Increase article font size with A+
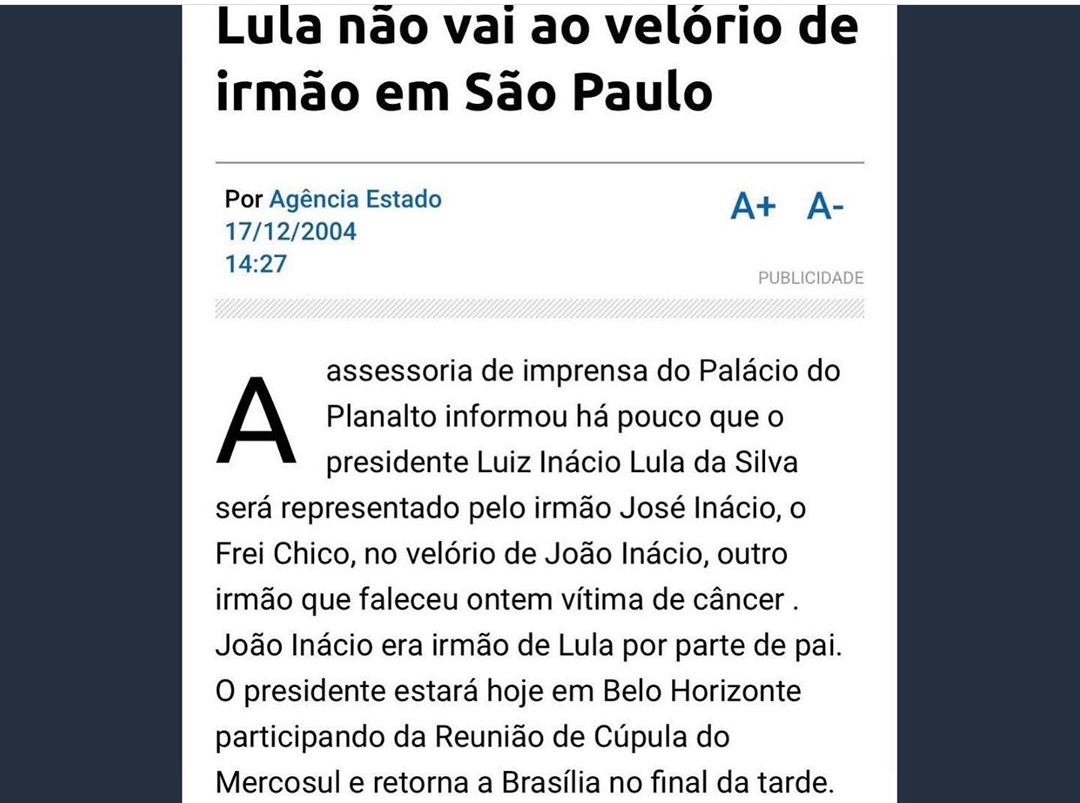 [753, 207]
